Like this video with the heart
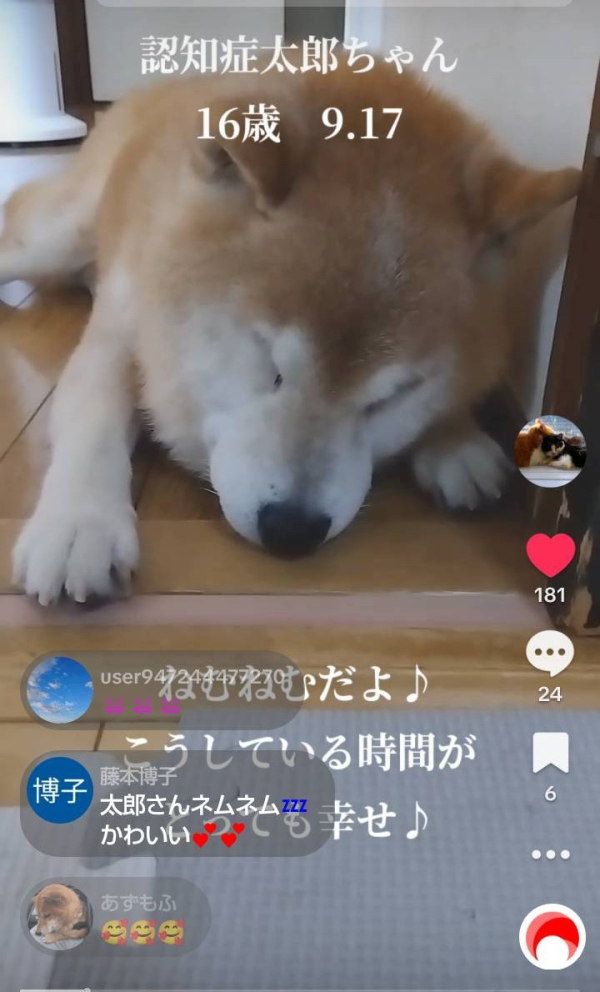 (551, 555)
